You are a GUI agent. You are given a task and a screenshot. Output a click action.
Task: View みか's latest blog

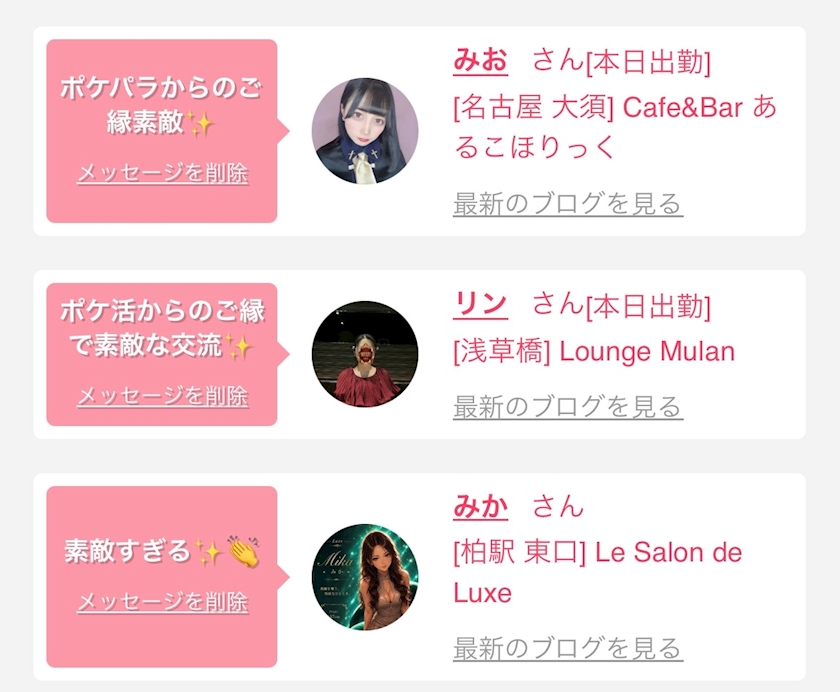[x=568, y=648]
